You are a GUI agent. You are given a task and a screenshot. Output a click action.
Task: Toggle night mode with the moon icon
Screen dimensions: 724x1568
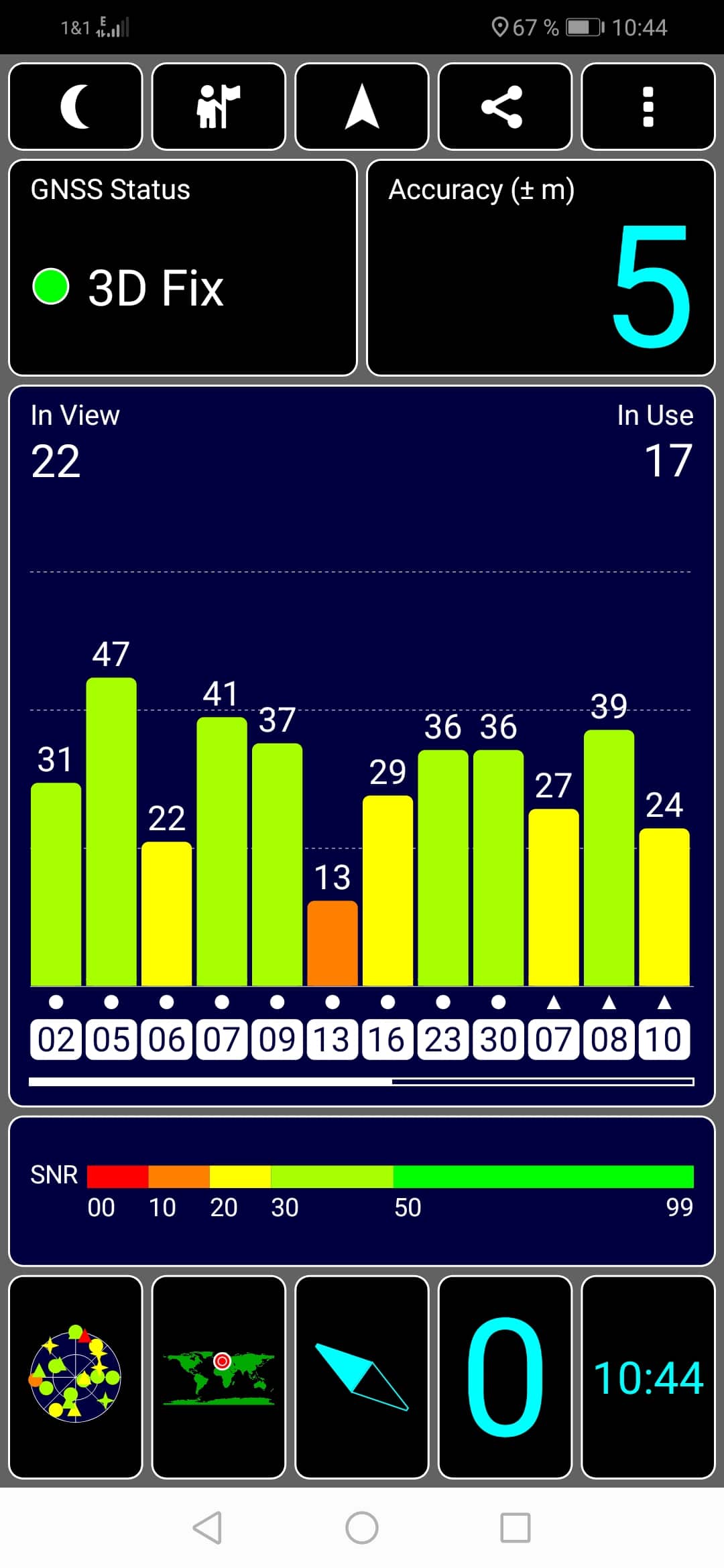tap(76, 107)
